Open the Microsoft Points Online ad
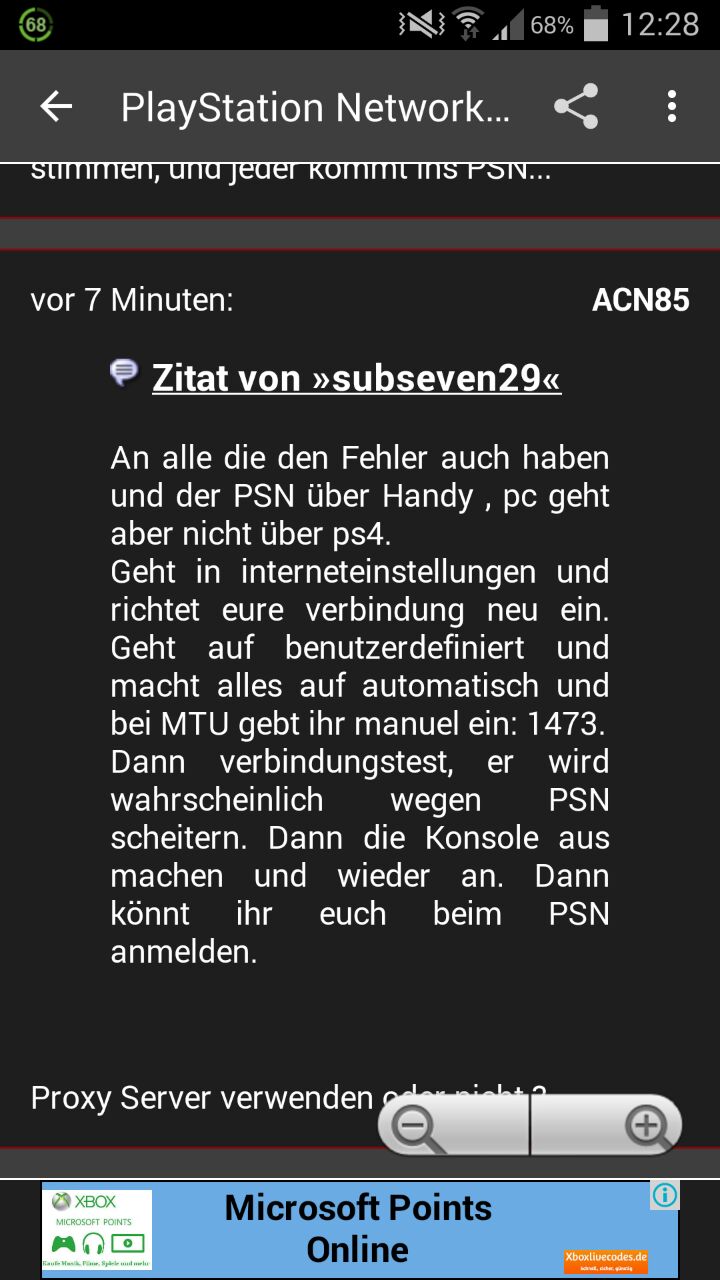This screenshot has height=1280, width=720. click(359, 1229)
